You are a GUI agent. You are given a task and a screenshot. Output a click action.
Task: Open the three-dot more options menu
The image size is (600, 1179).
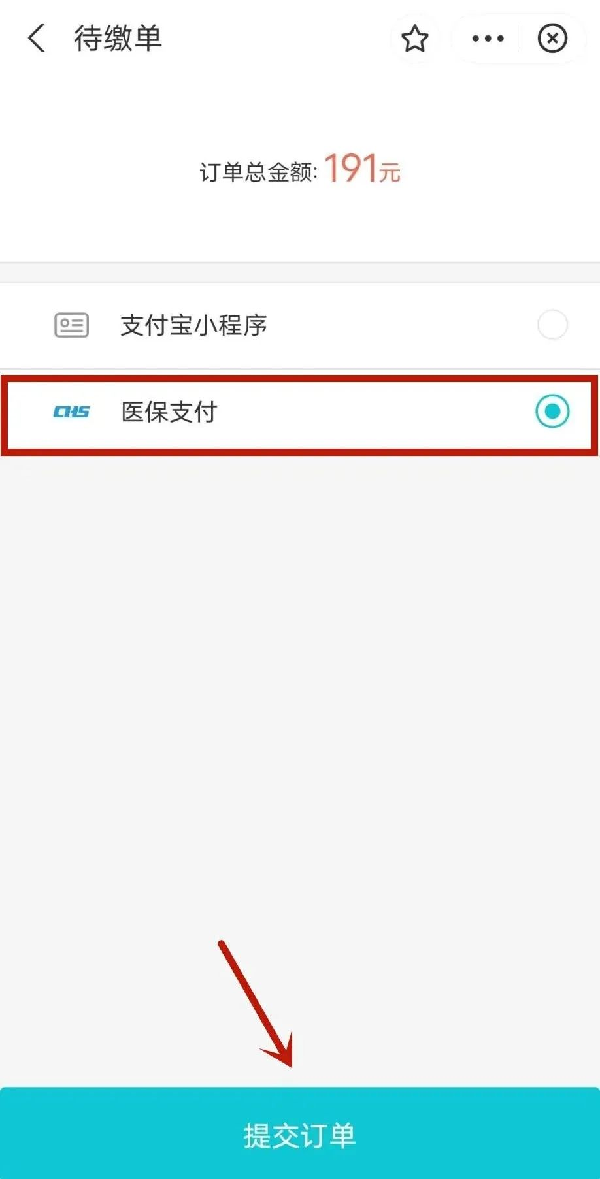tap(488, 39)
